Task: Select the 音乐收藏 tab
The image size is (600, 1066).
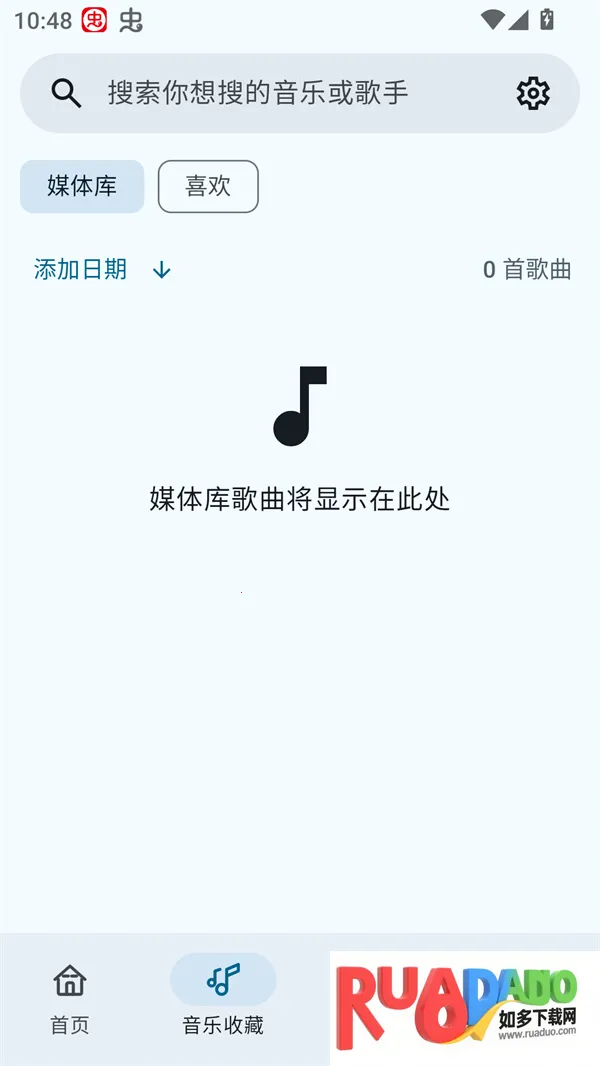Action: (x=223, y=998)
